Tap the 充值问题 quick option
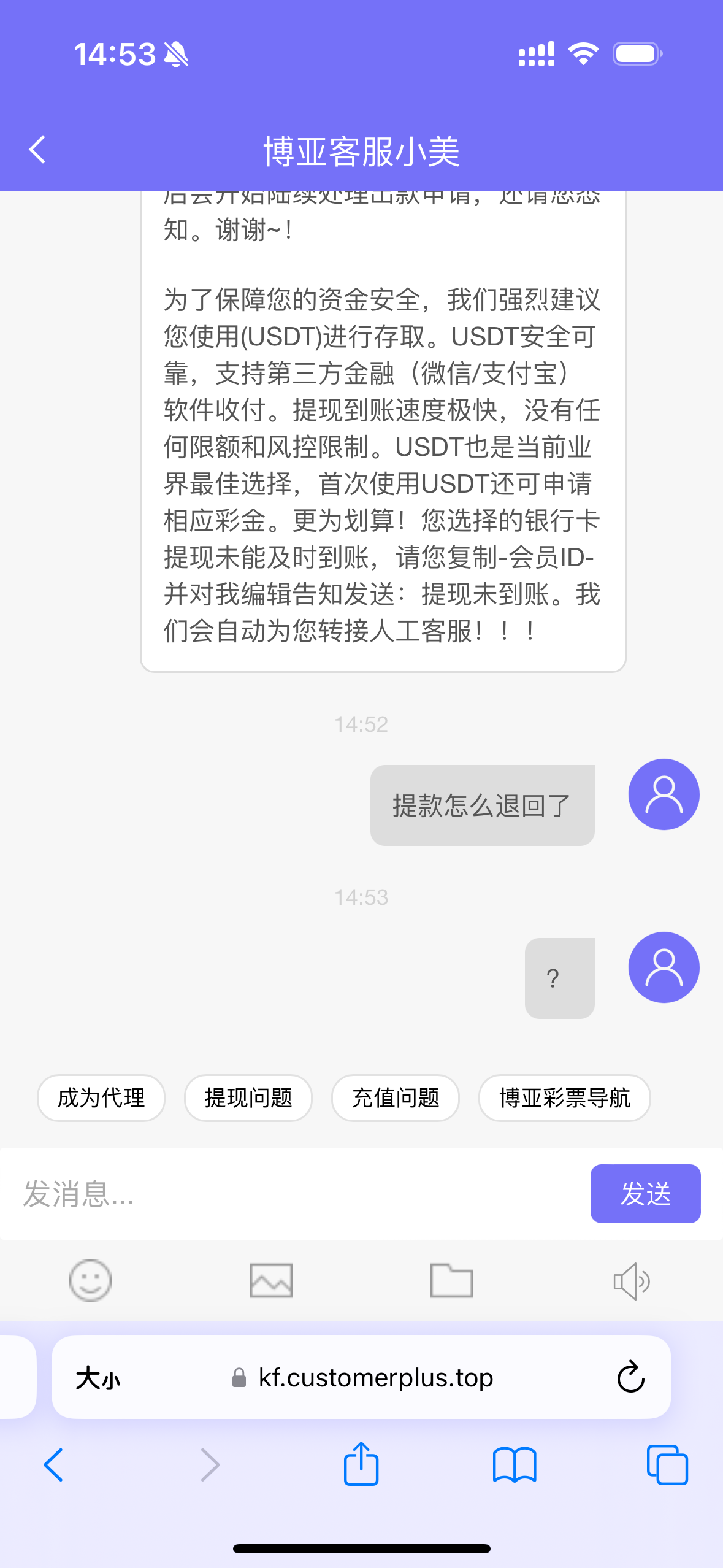 pyautogui.click(x=396, y=1097)
